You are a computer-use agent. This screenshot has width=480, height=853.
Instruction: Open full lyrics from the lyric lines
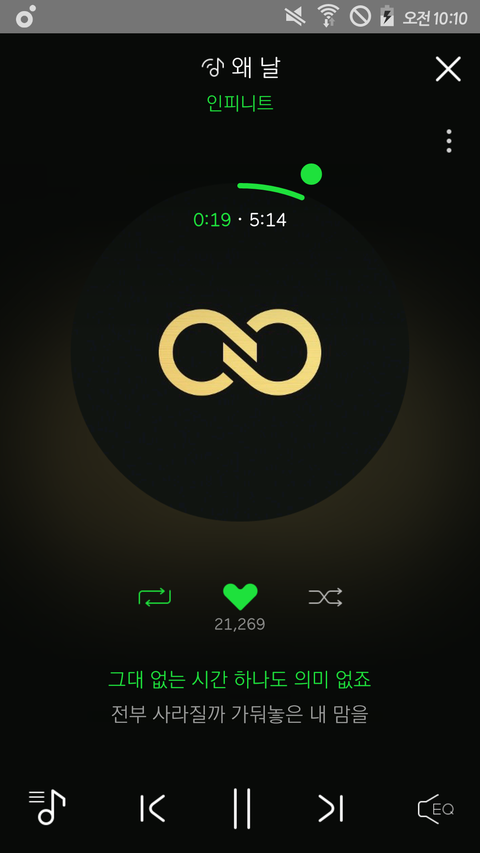[x=240, y=696]
